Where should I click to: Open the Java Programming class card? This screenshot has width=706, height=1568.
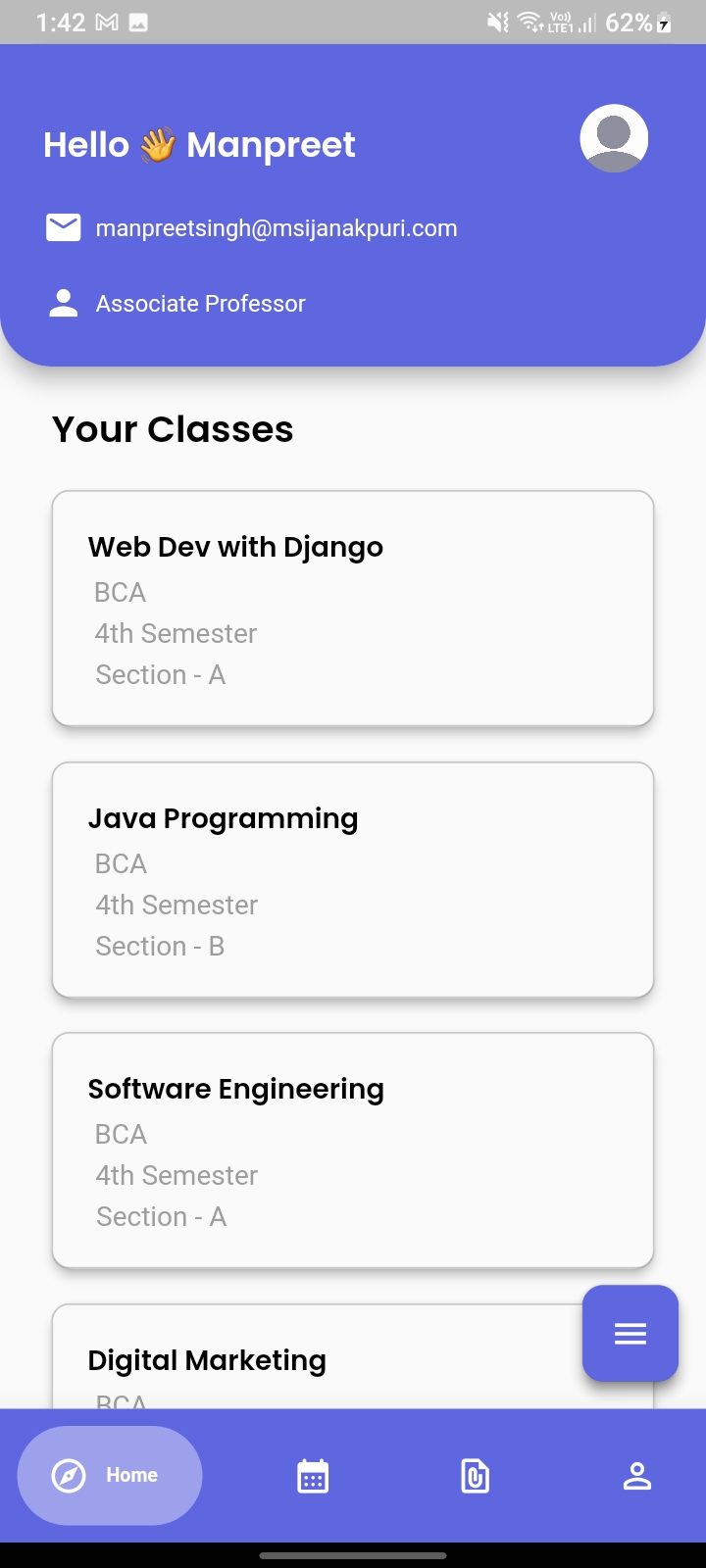353,880
